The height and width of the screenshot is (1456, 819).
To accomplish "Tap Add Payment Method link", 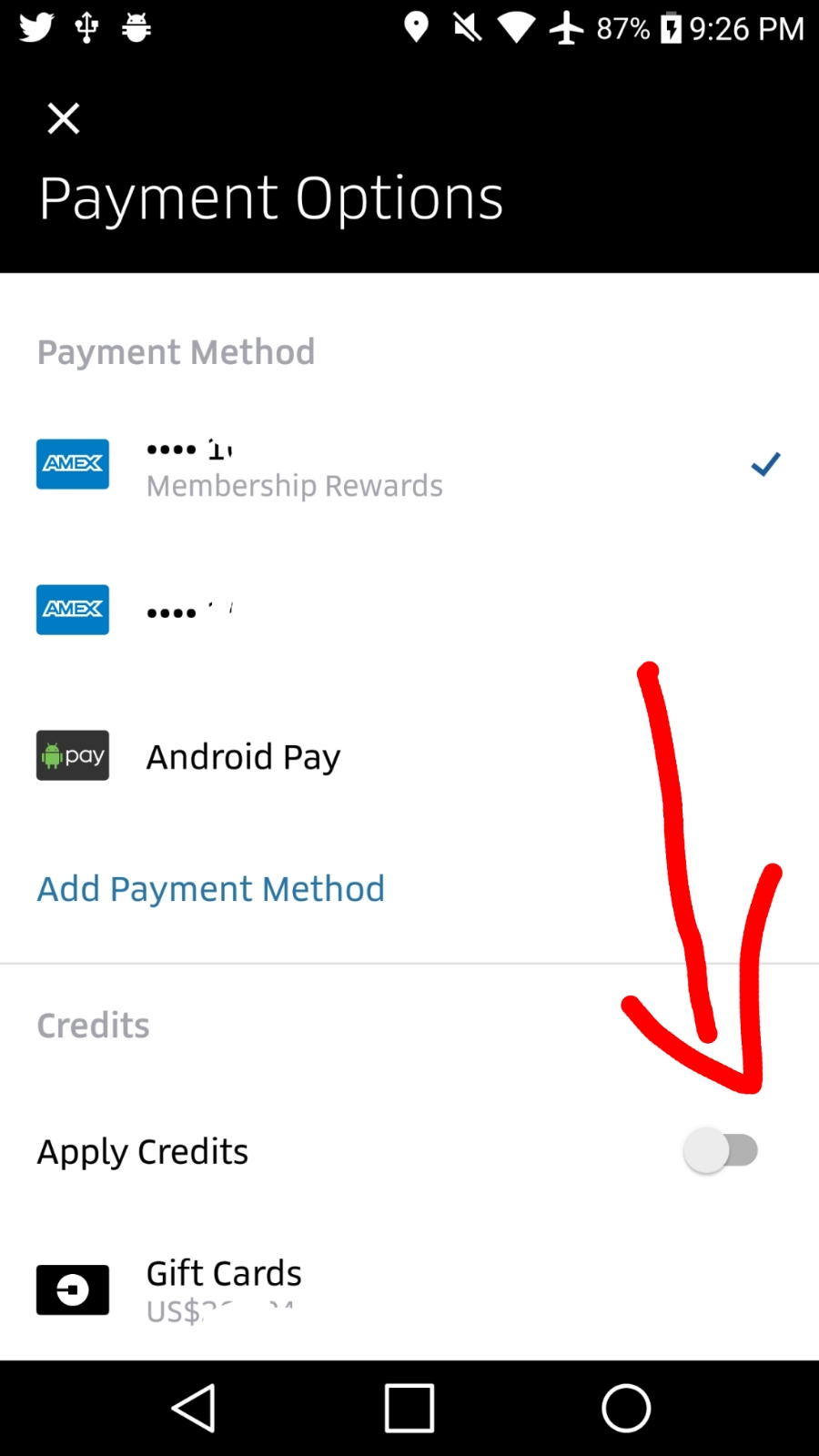I will tap(211, 889).
